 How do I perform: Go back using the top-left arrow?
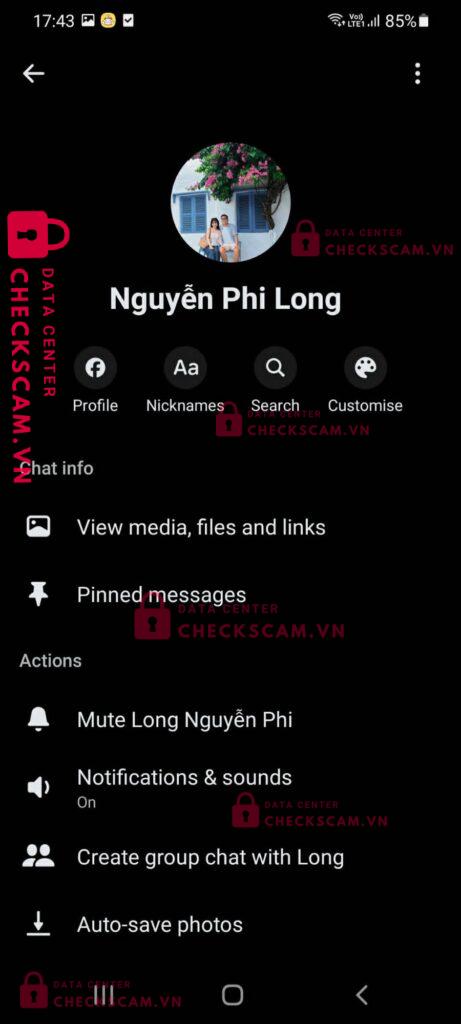pos(34,74)
